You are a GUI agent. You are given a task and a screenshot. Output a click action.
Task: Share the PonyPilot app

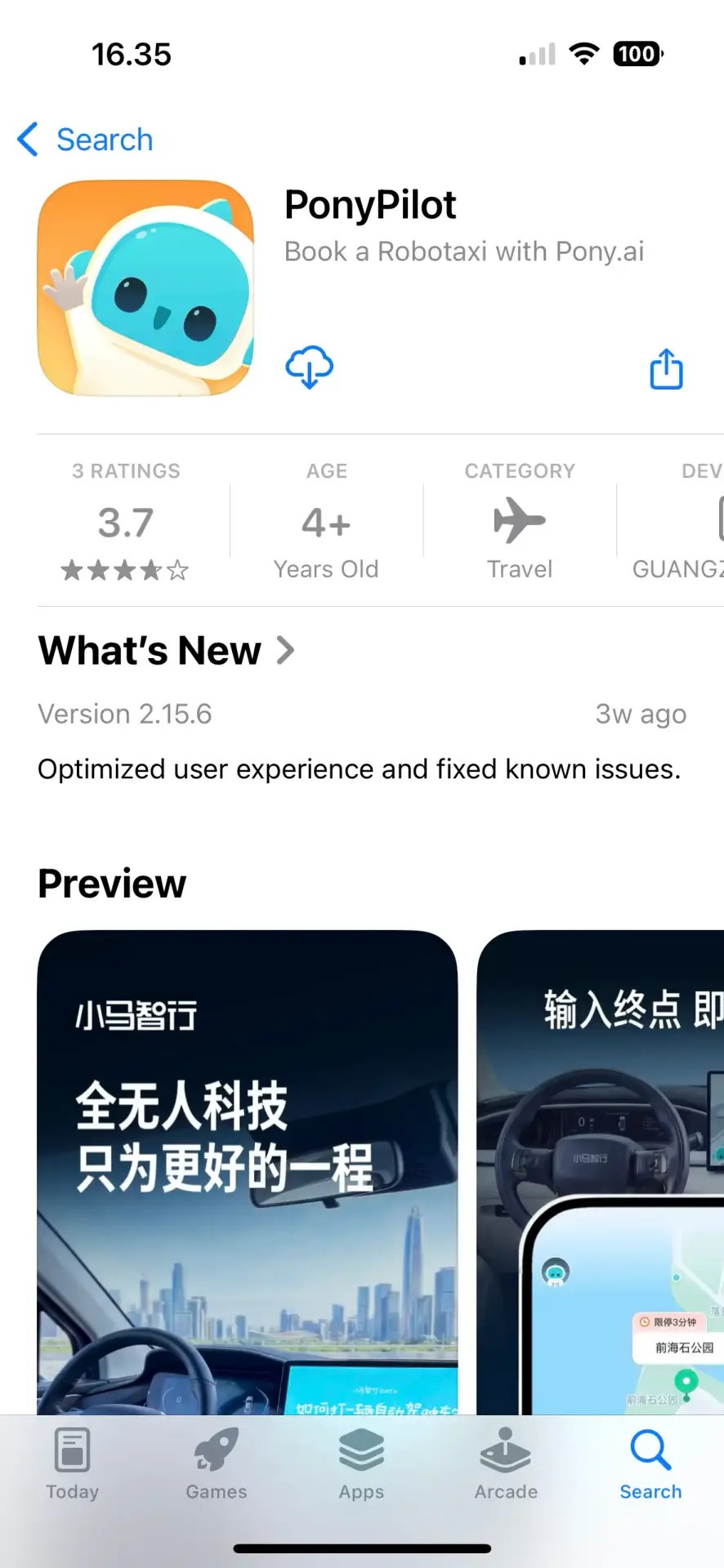point(666,369)
